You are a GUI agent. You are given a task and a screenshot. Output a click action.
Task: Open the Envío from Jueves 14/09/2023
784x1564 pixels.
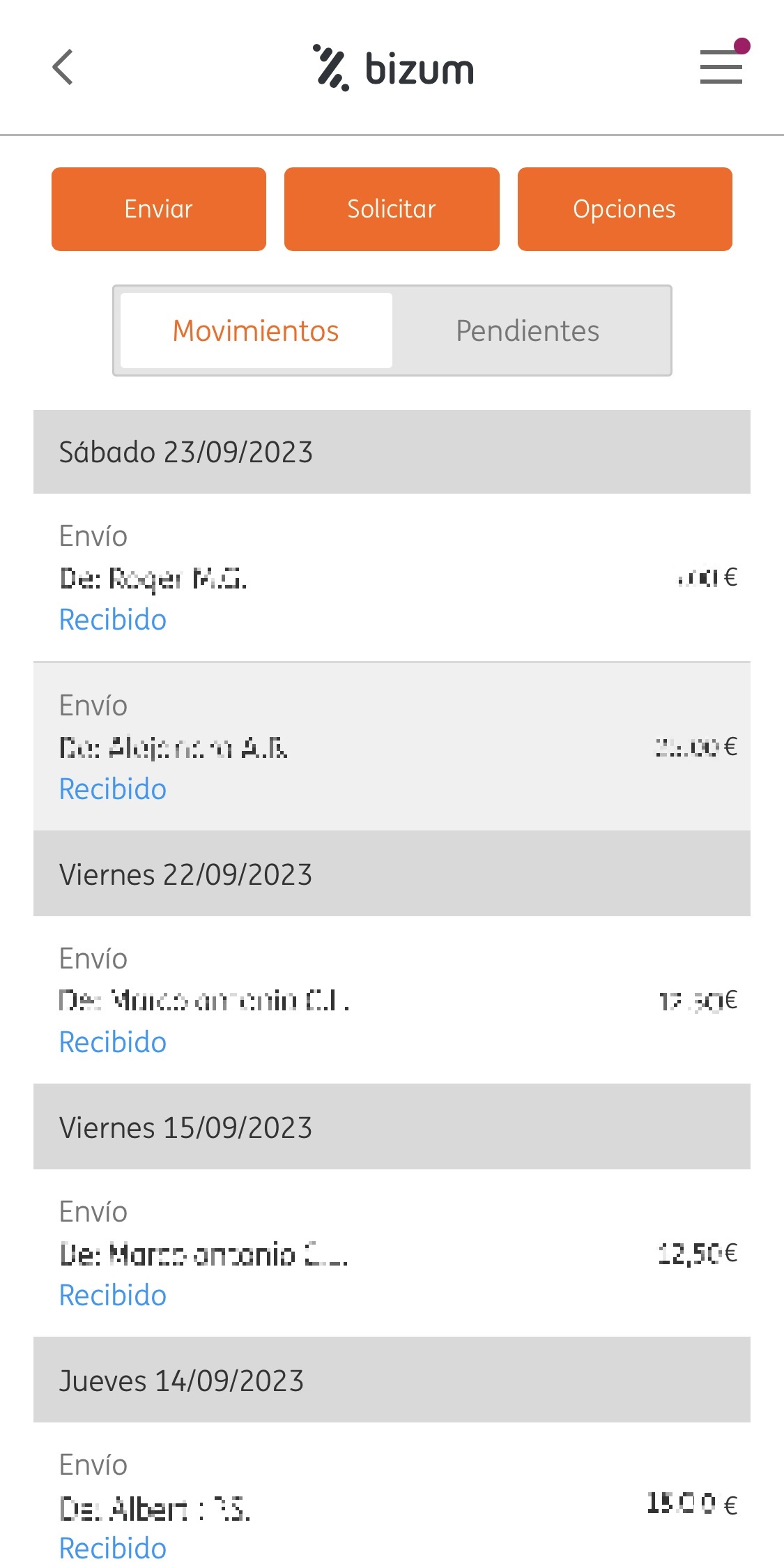392,1494
